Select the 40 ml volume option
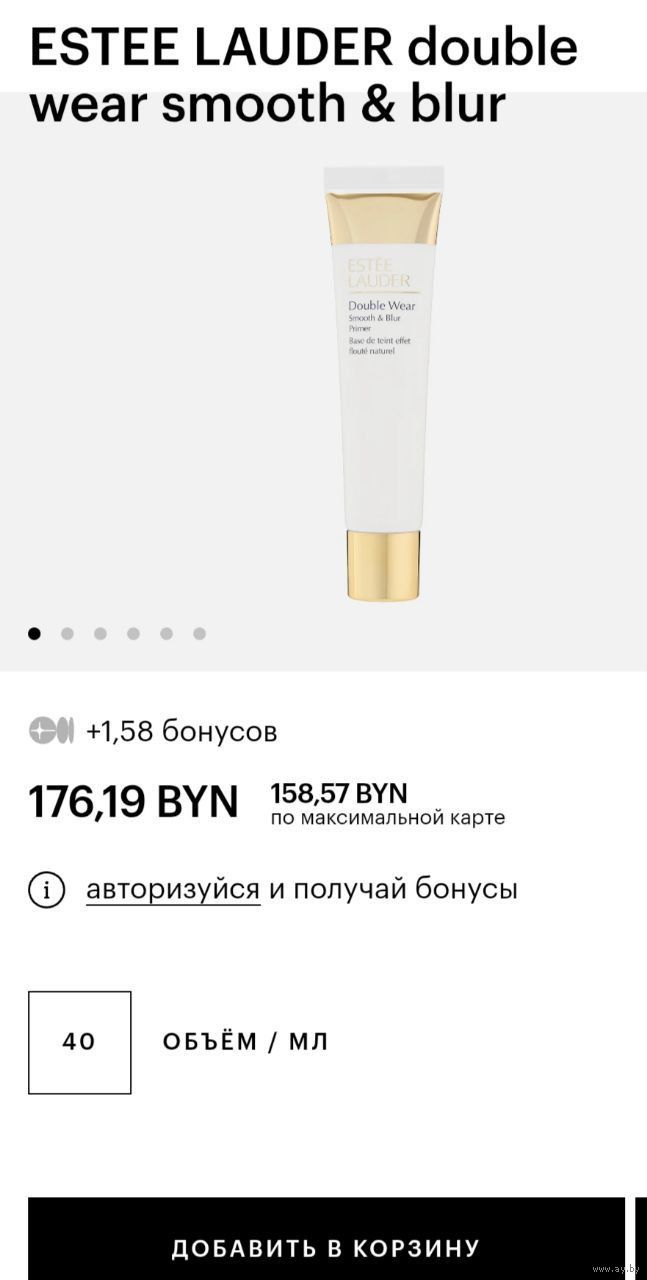 [x=79, y=1042]
